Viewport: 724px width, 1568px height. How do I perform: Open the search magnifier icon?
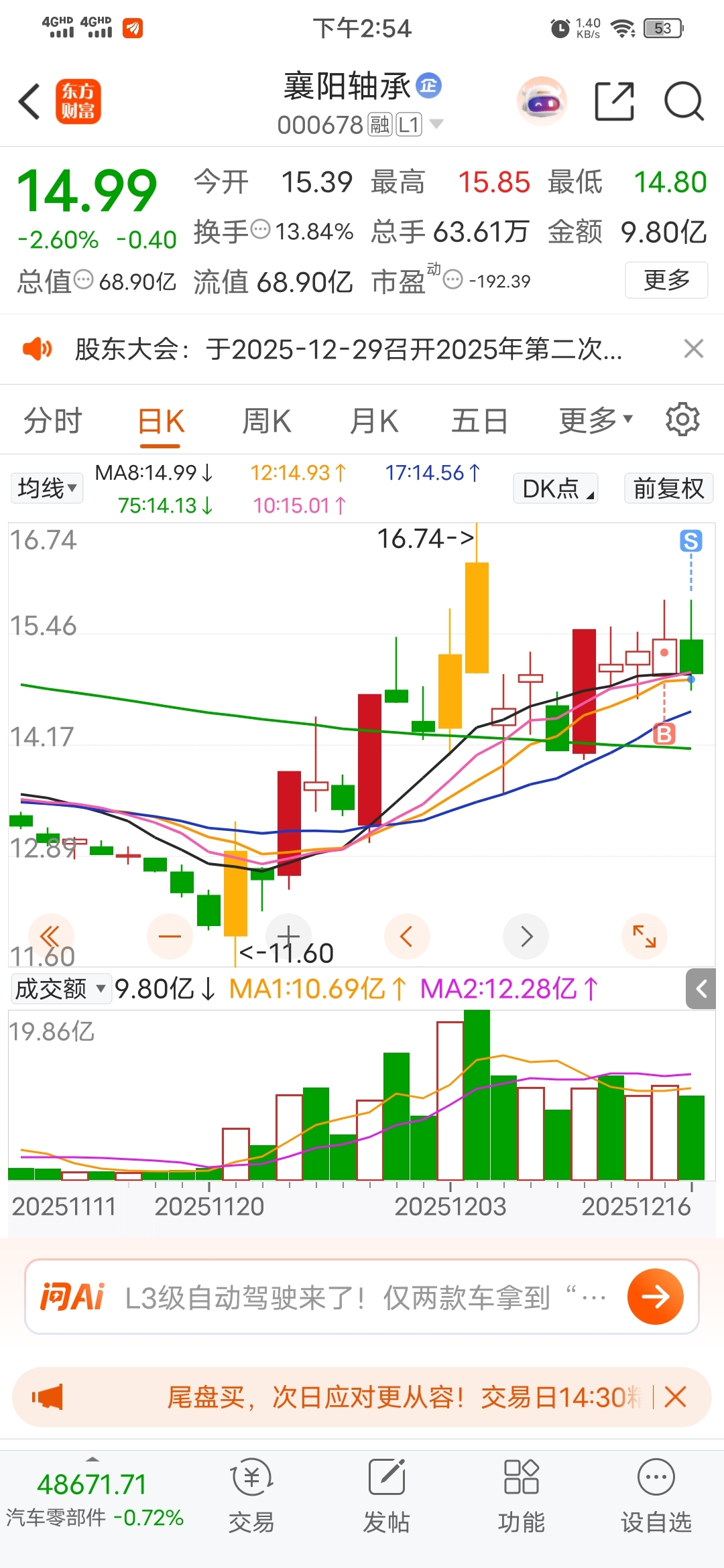pos(683,102)
